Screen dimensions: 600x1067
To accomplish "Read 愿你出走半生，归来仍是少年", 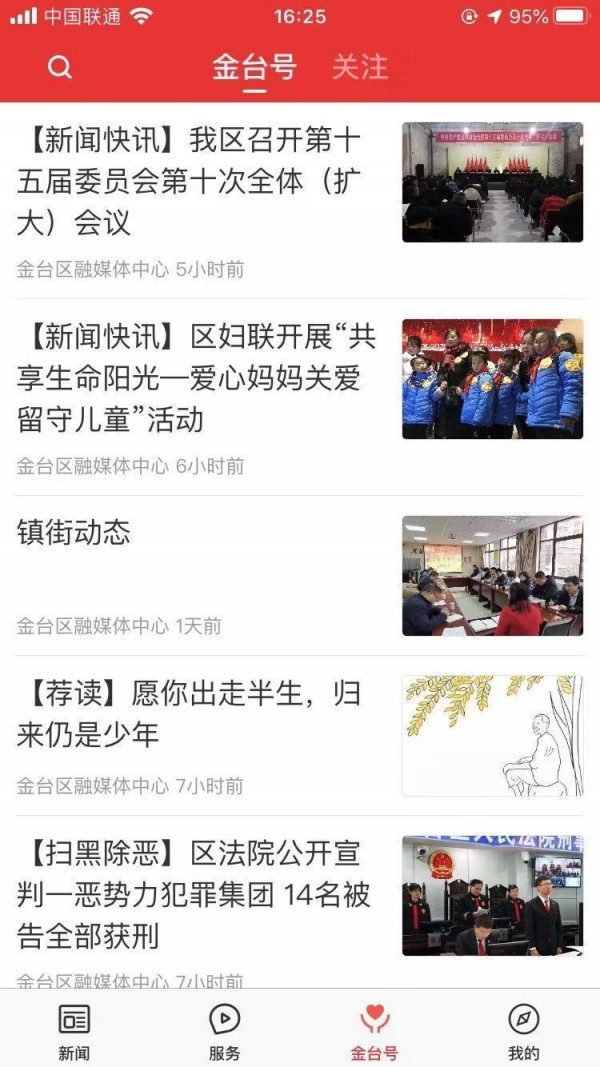I will coord(188,713).
